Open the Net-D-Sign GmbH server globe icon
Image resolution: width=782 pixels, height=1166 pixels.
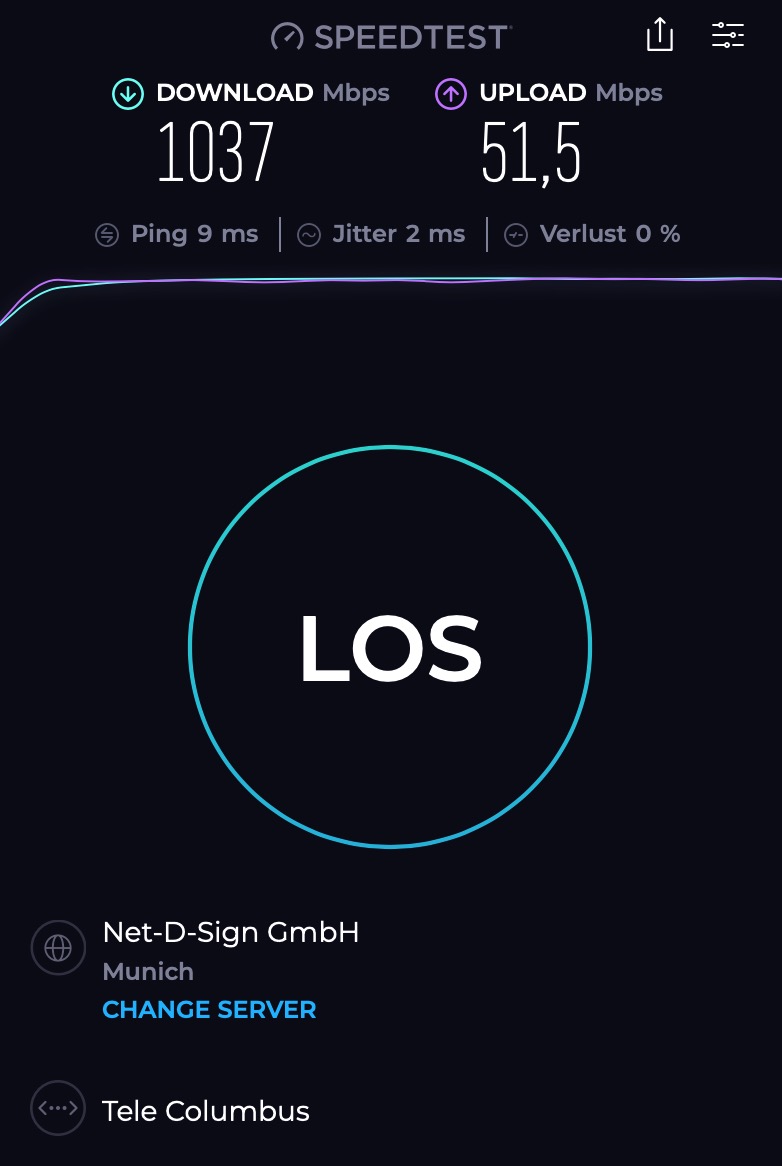pyautogui.click(x=58, y=947)
